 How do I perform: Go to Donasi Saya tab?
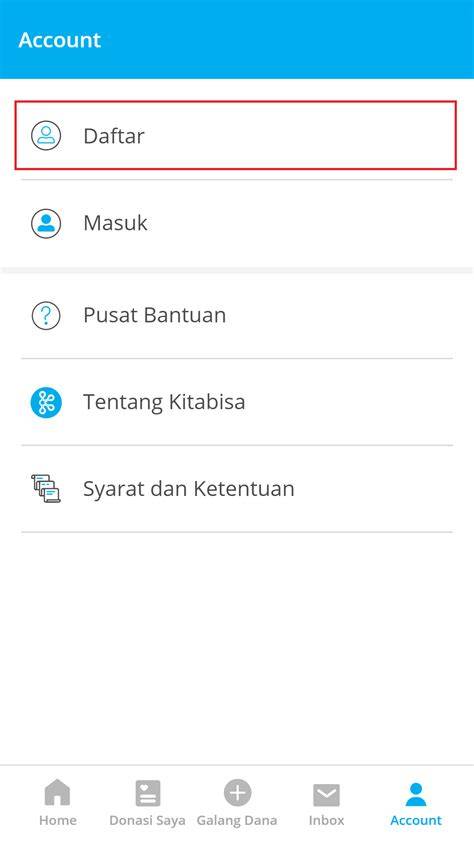coord(147,803)
